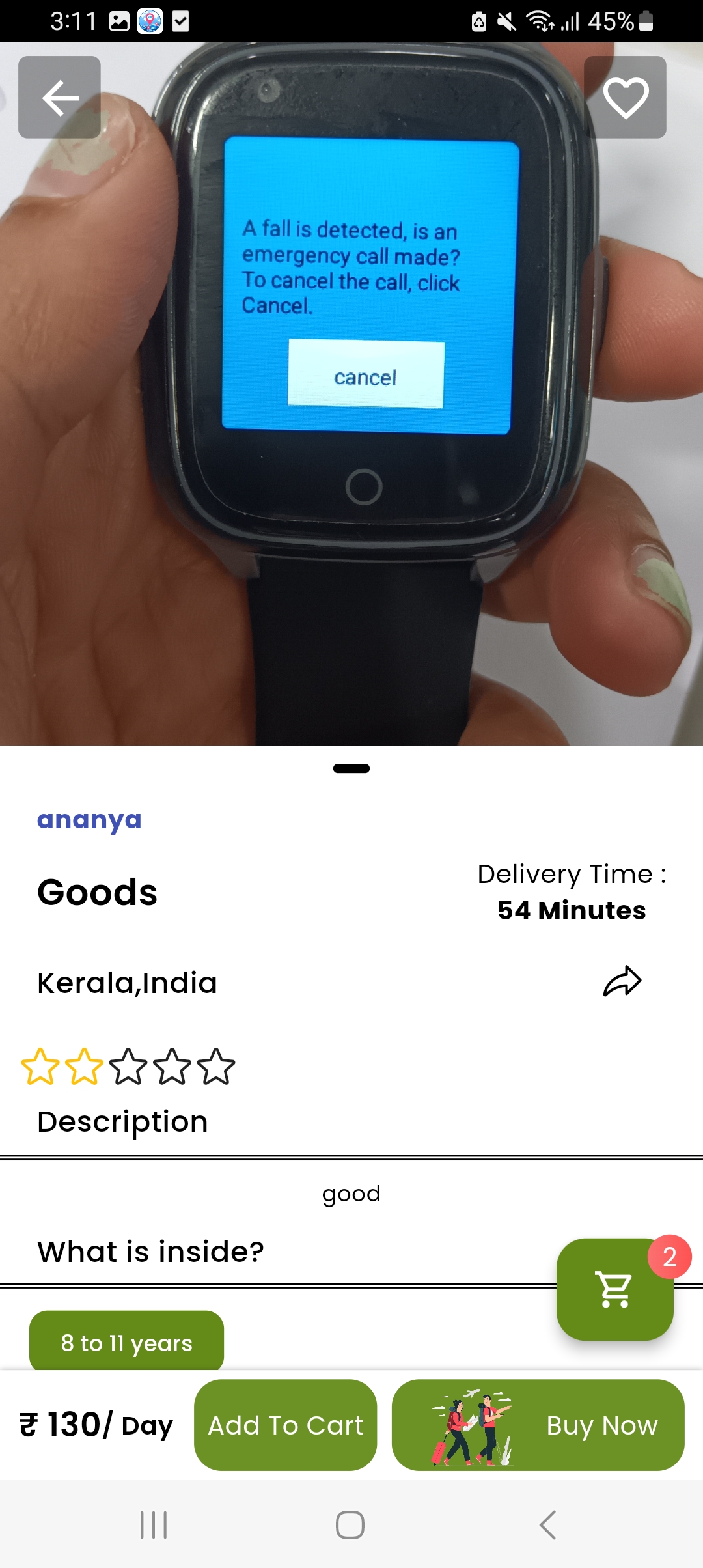Open the floating shopping cart
This screenshot has width=703, height=1568.
coord(614,1289)
